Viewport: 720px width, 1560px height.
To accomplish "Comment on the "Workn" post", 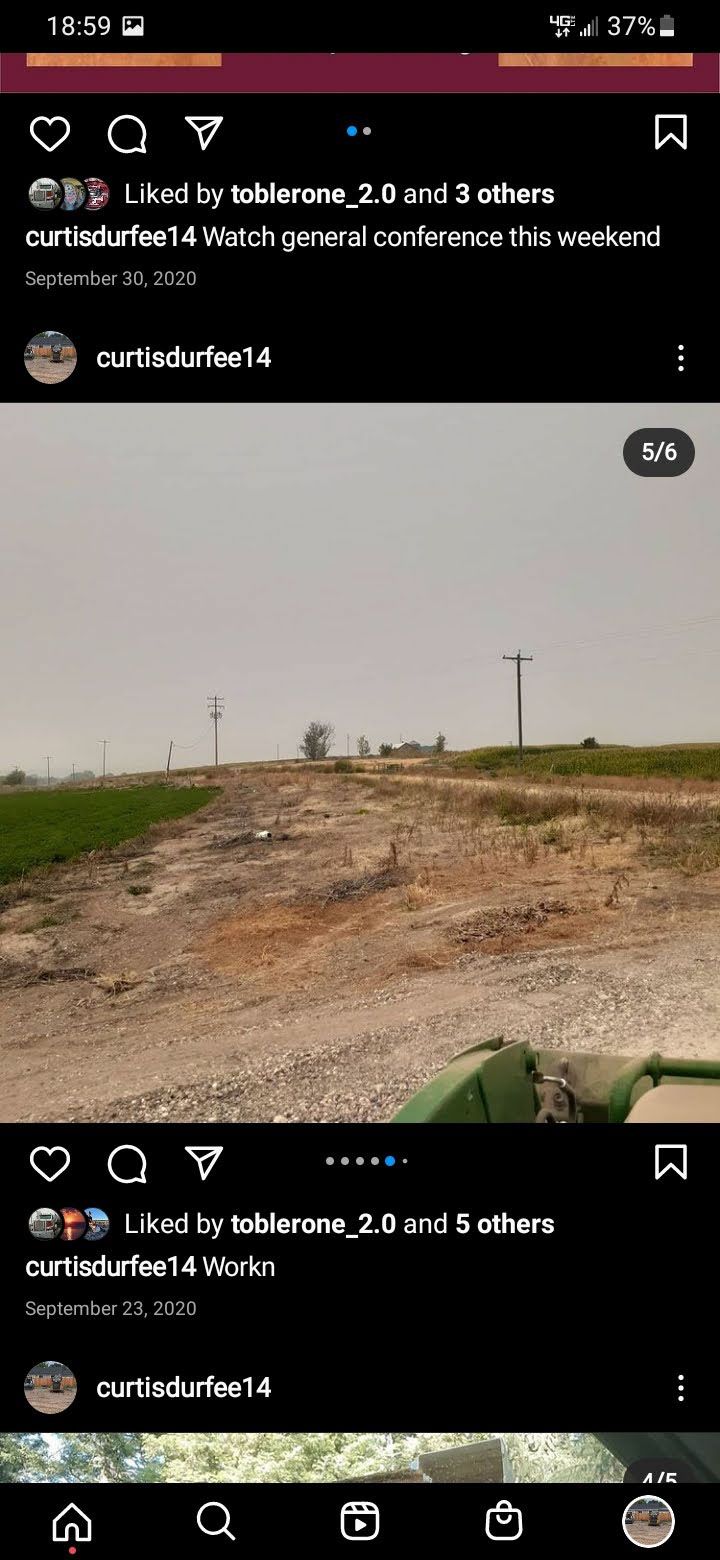I will click(x=127, y=1163).
